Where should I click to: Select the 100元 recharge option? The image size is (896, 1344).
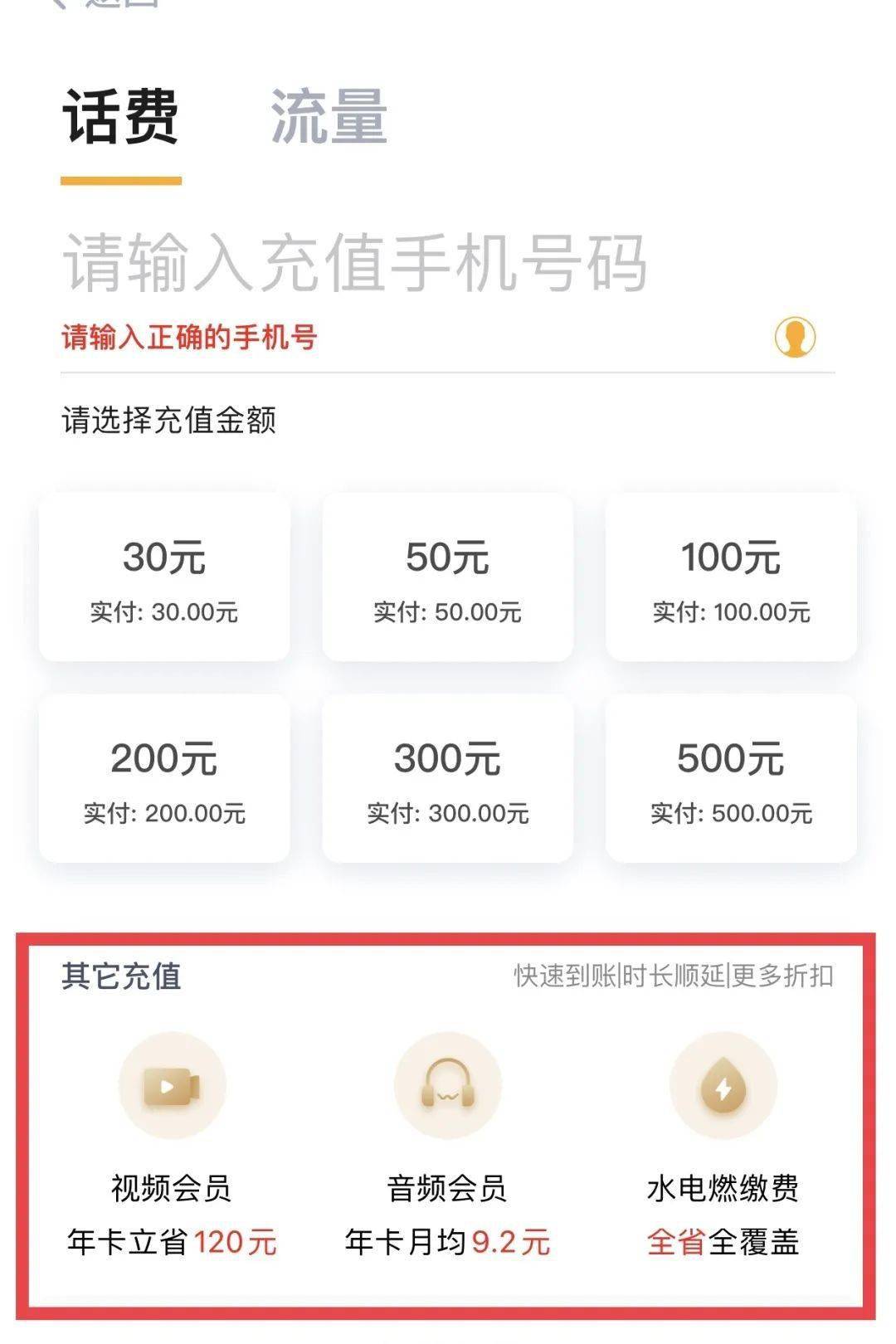coord(731,578)
